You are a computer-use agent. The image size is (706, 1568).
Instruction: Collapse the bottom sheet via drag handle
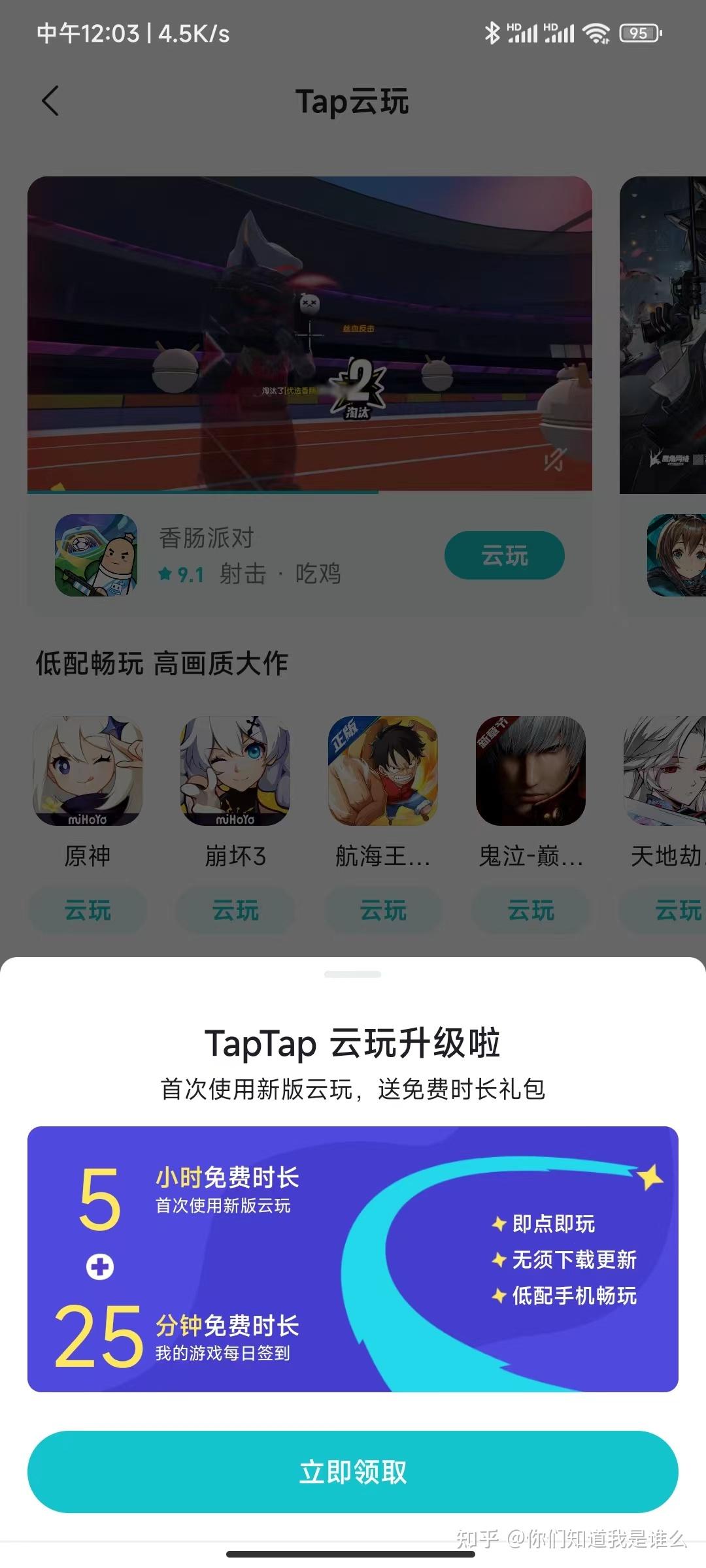point(353,974)
